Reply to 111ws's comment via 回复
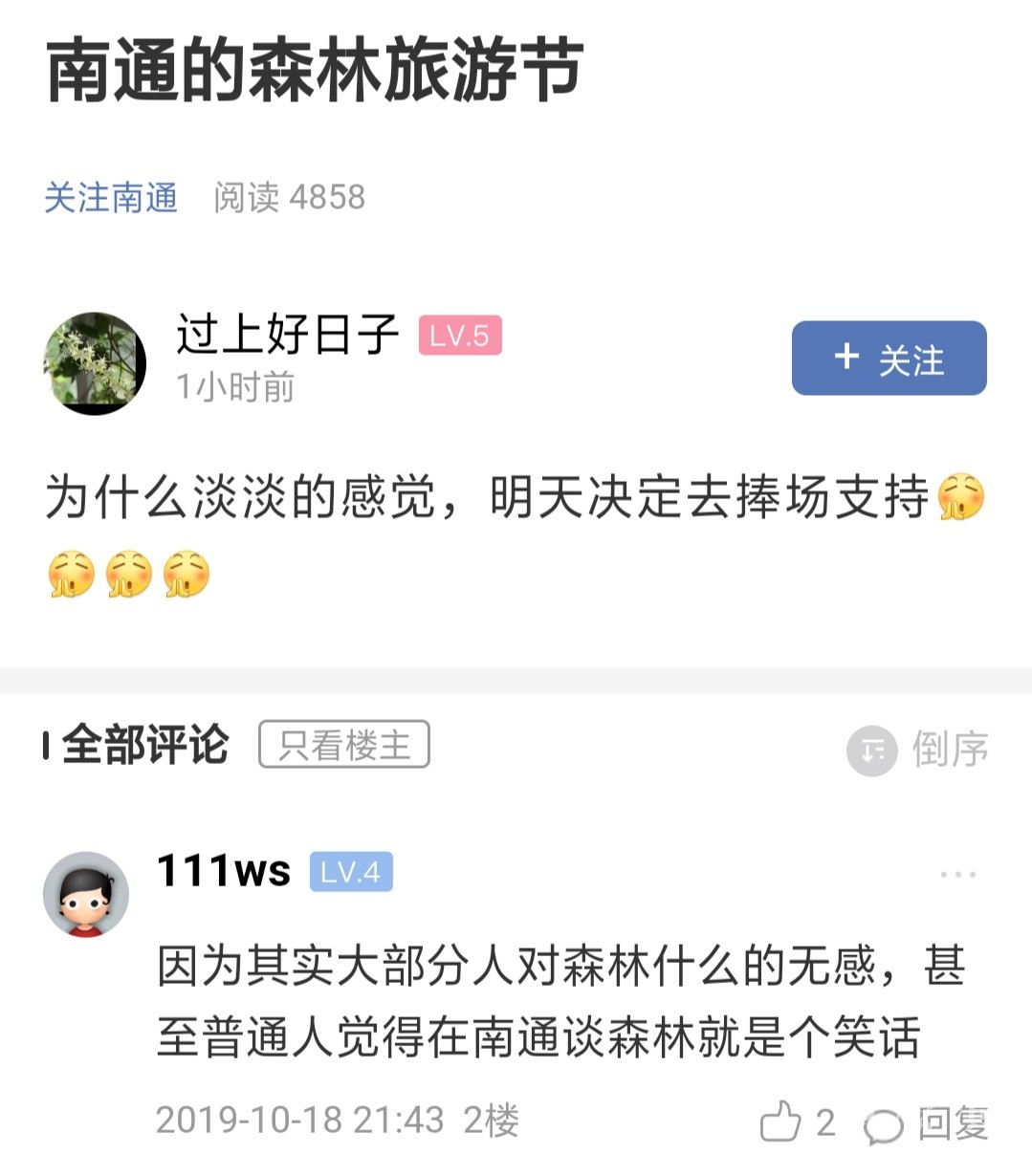The height and width of the screenshot is (1176, 1032). coord(928,1123)
